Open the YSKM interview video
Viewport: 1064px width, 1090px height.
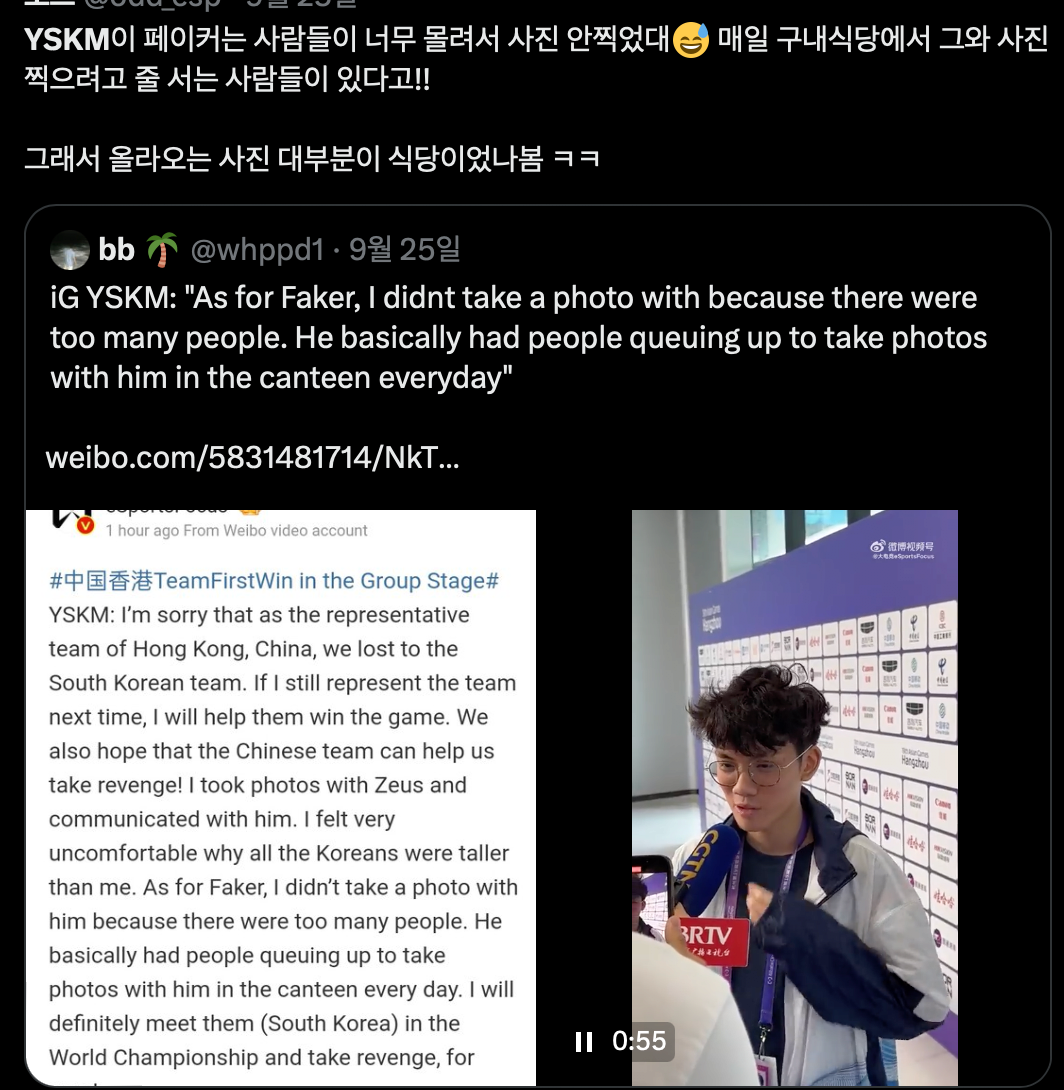pos(794,760)
